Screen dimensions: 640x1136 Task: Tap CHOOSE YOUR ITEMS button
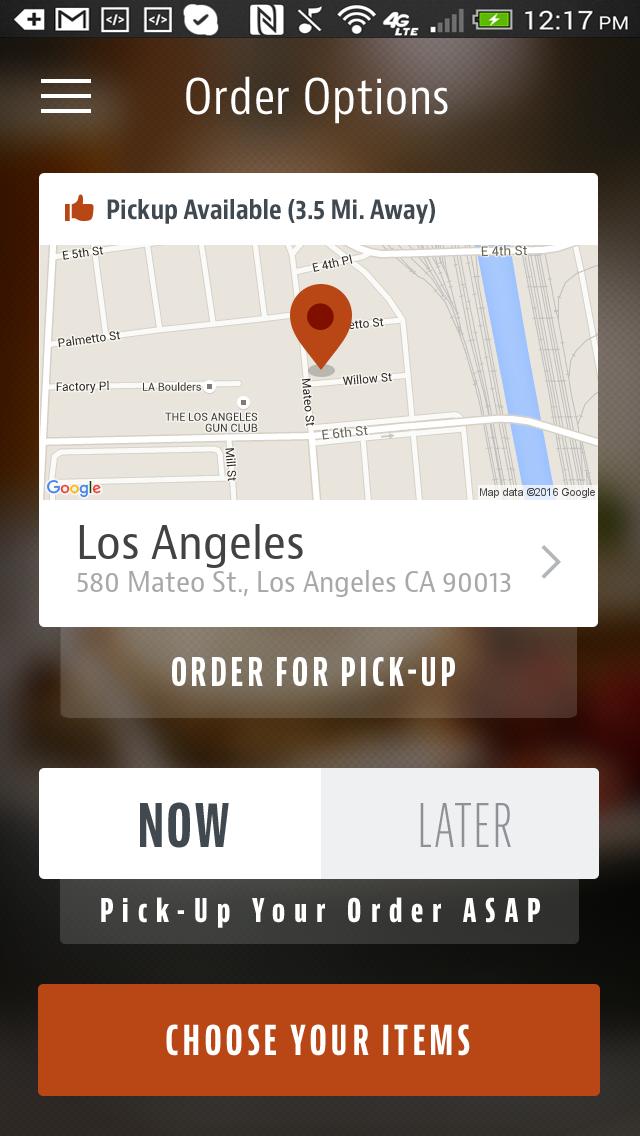pyautogui.click(x=319, y=1040)
